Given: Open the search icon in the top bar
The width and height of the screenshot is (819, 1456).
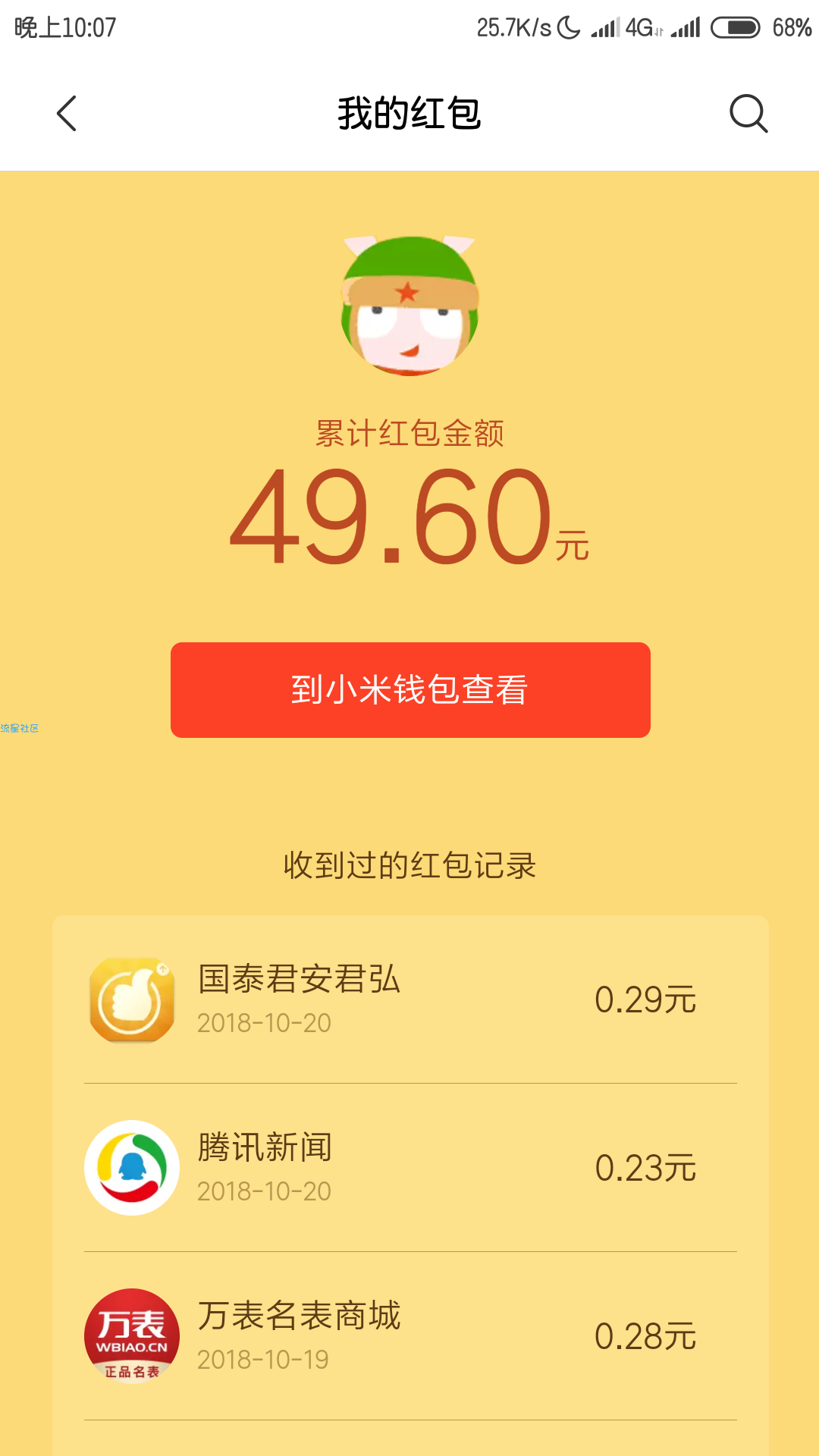Looking at the screenshot, I should (748, 114).
